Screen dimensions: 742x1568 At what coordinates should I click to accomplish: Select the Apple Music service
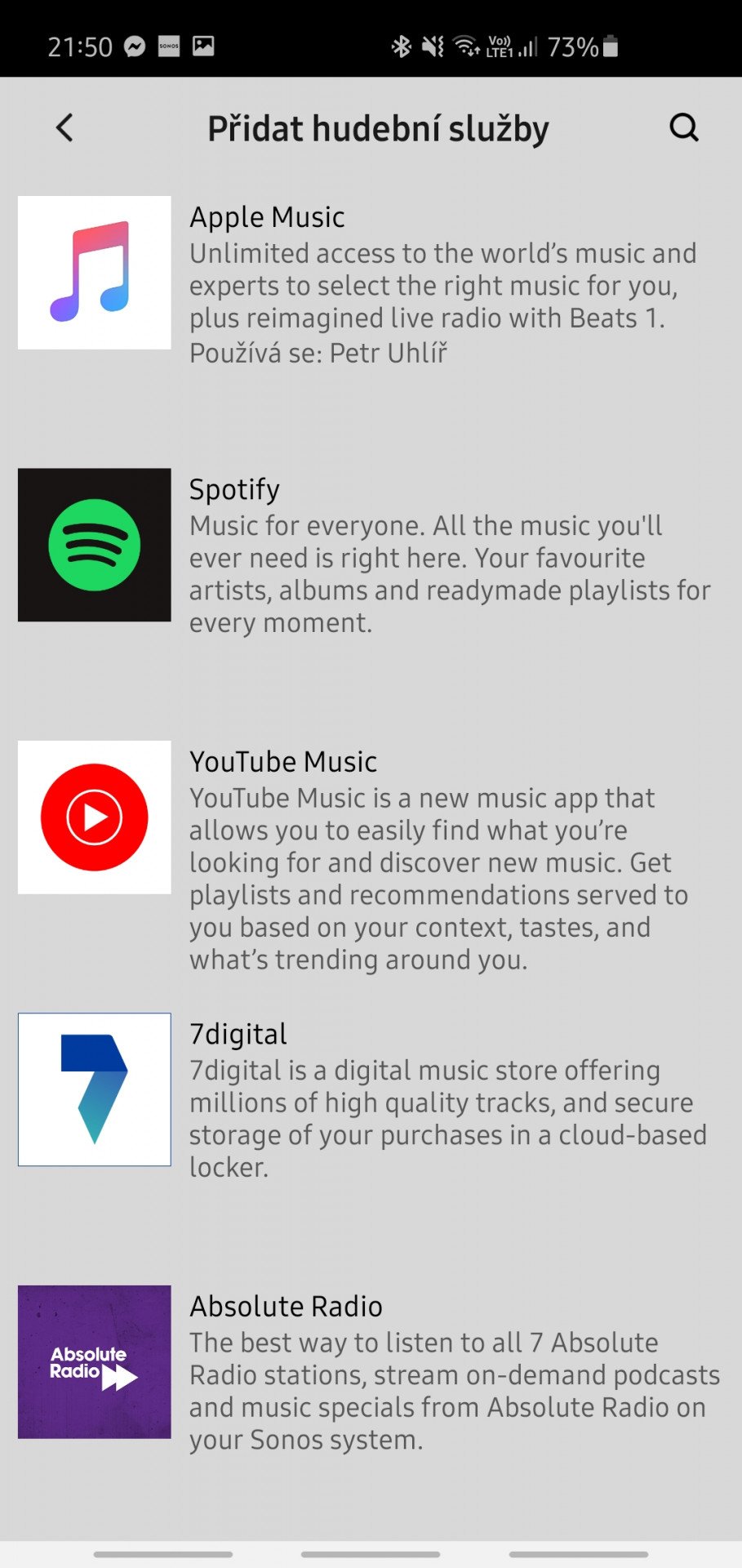pos(371,283)
